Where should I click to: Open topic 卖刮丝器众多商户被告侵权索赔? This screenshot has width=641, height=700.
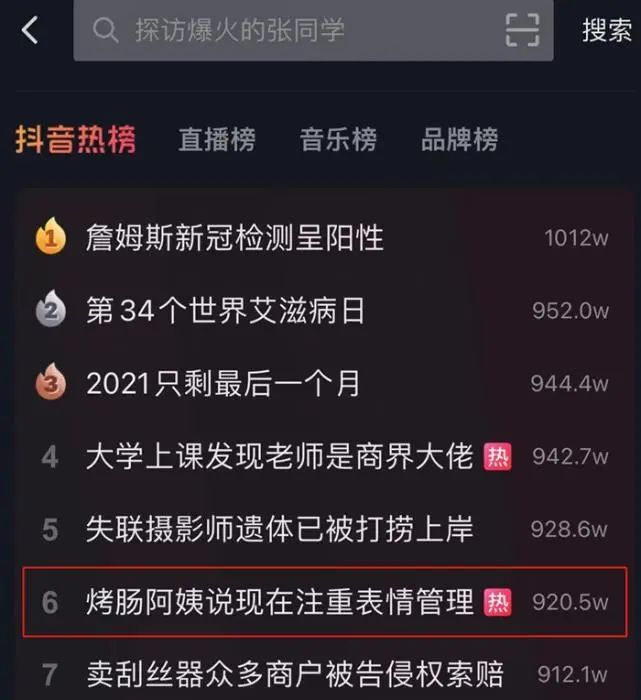tap(294, 674)
